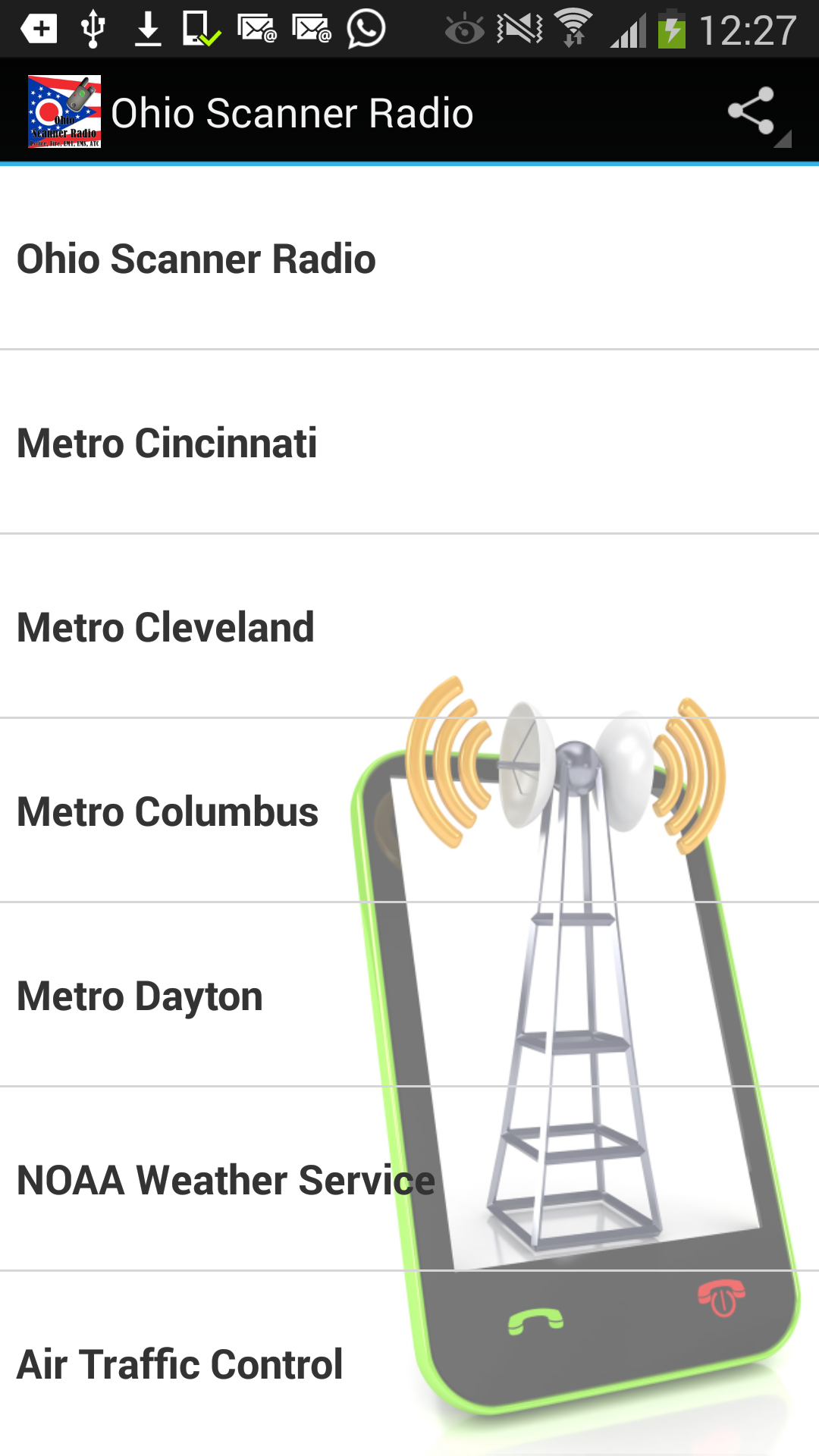Choose Air Traffic Control at the bottom

click(x=179, y=1363)
